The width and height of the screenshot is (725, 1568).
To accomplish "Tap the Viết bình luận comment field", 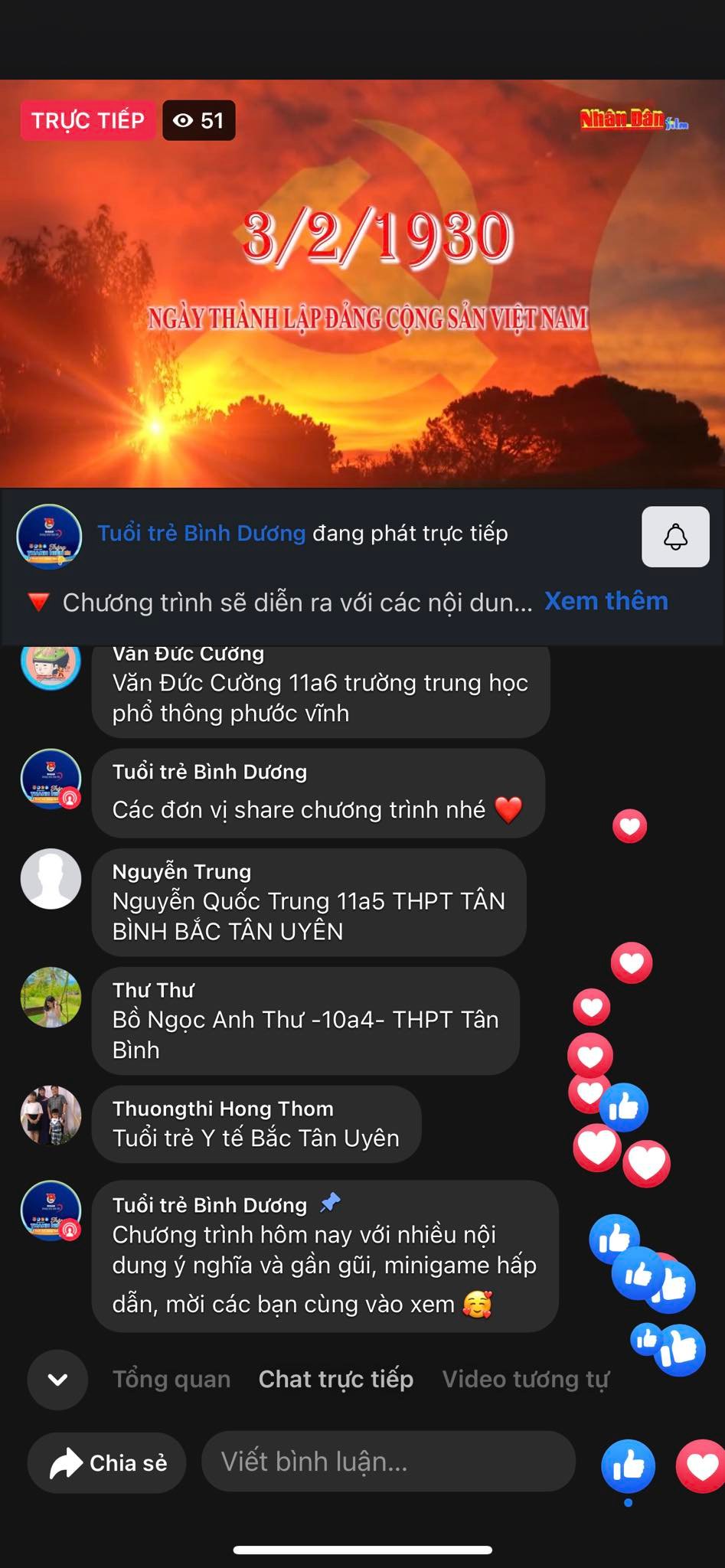I will pos(388,1462).
